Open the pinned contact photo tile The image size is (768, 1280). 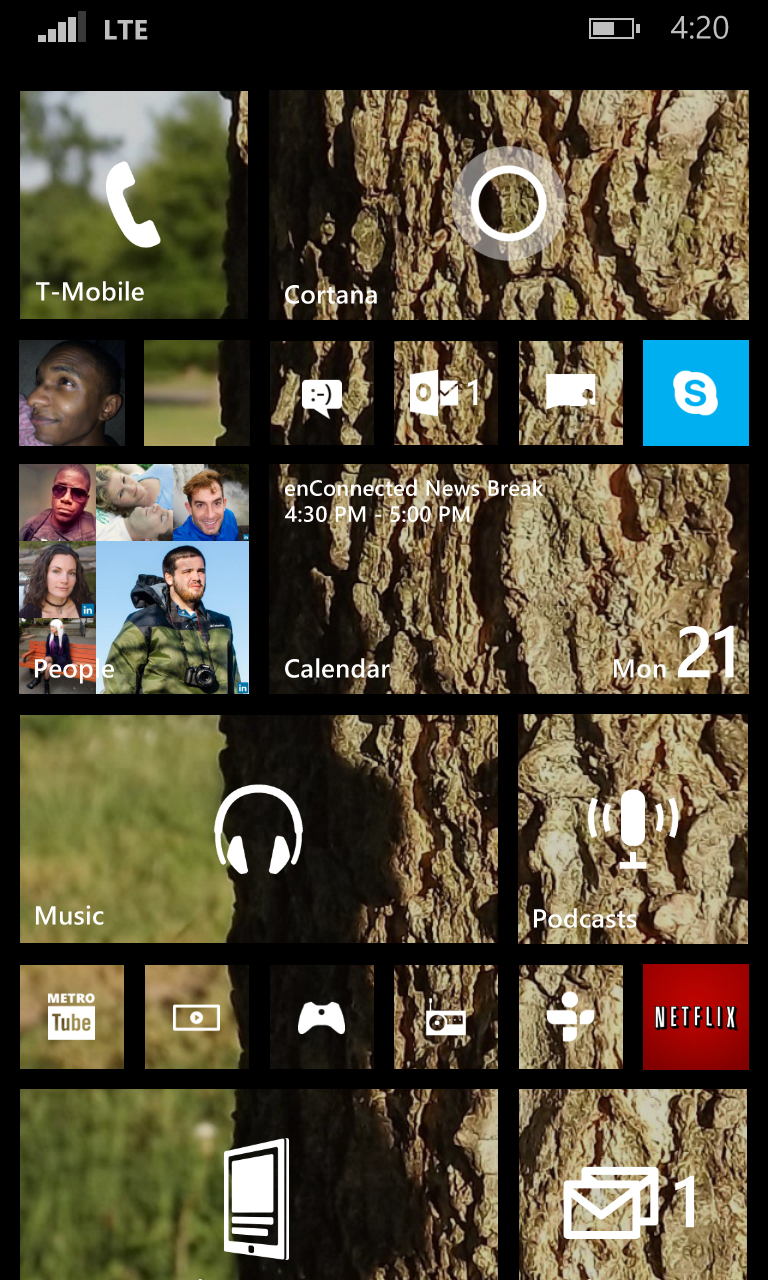click(x=72, y=393)
